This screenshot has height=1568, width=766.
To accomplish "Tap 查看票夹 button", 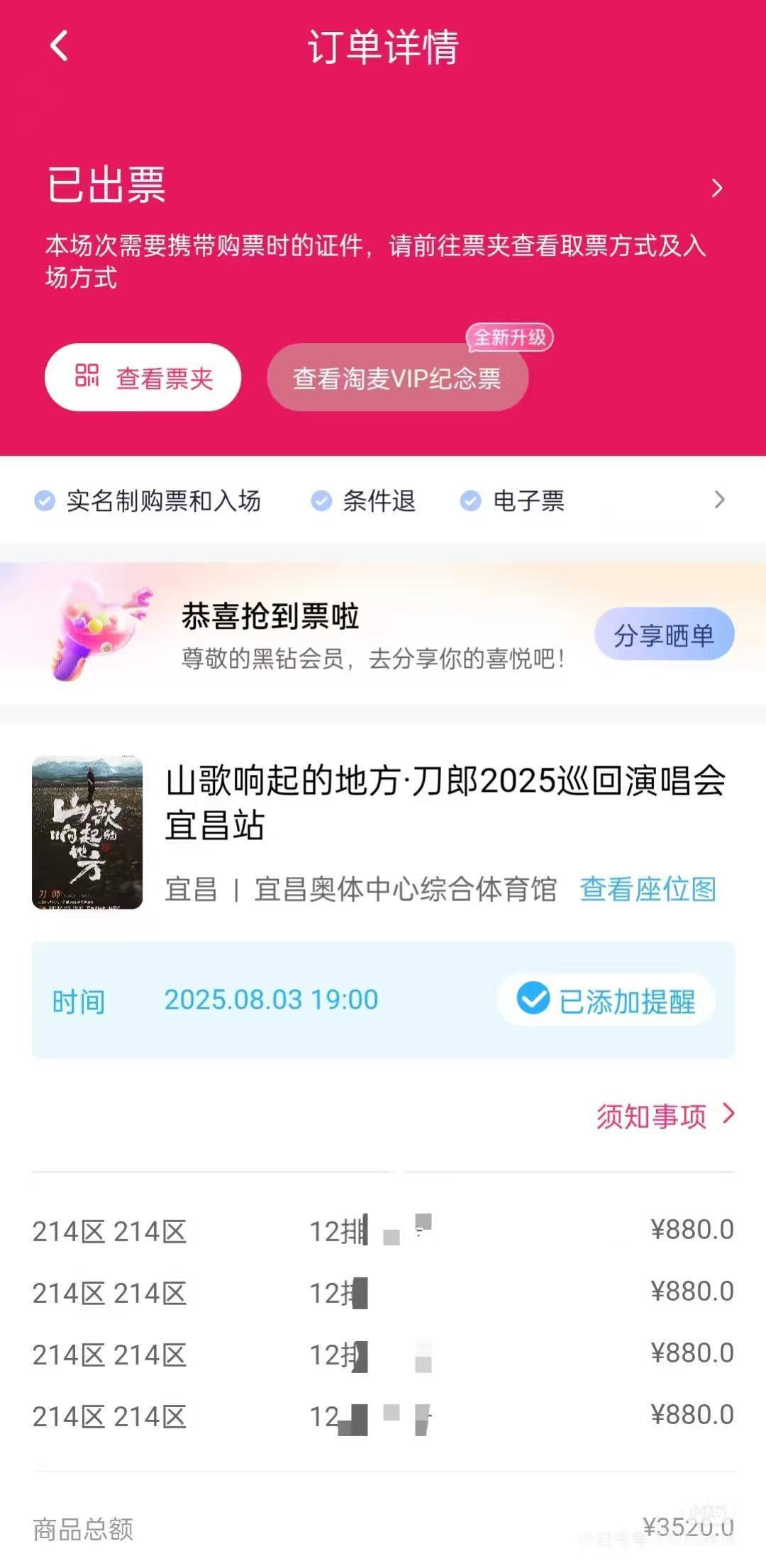I will coord(143,378).
